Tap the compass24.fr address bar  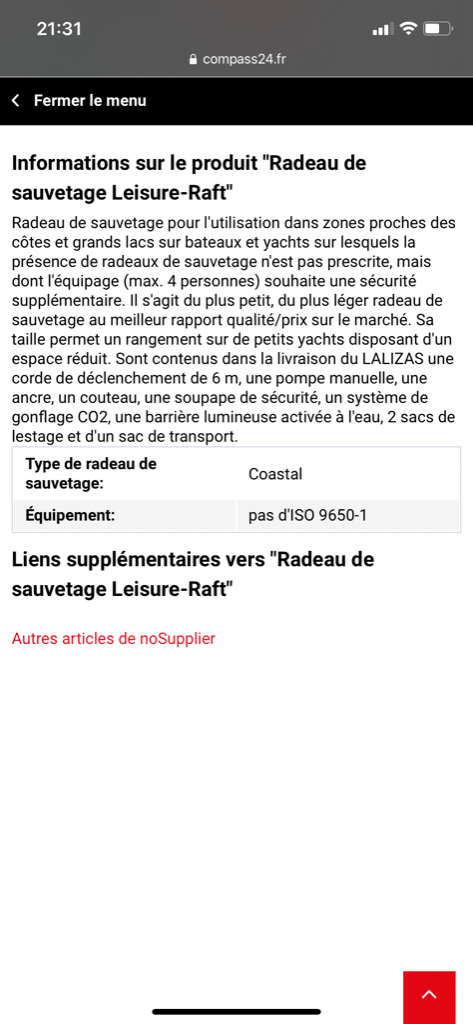coord(236,59)
